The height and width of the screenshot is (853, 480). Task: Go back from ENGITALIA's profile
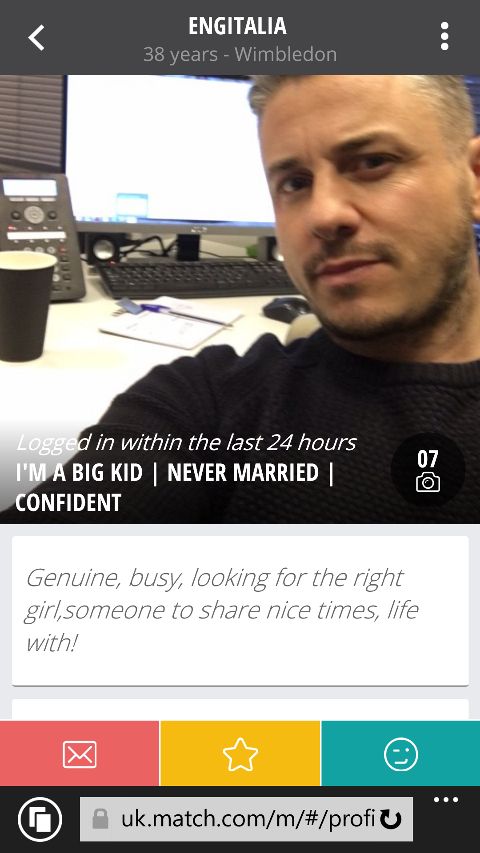pos(36,38)
